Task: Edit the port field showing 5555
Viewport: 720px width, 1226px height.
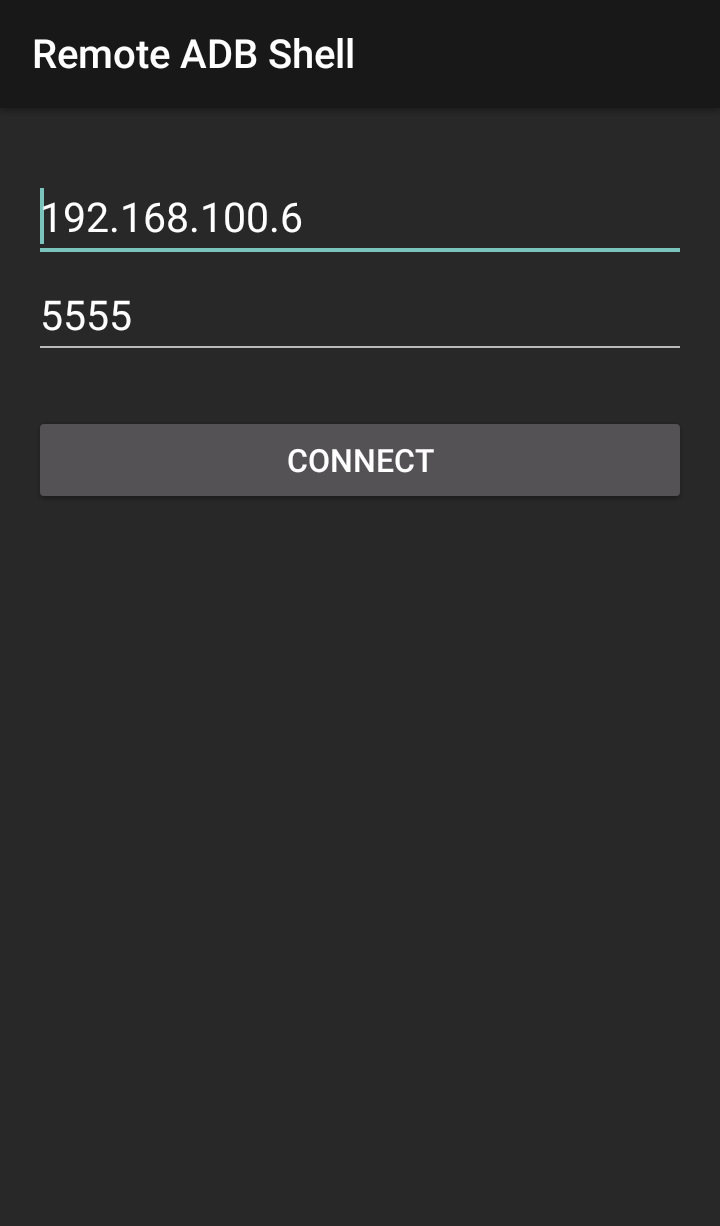Action: click(360, 316)
